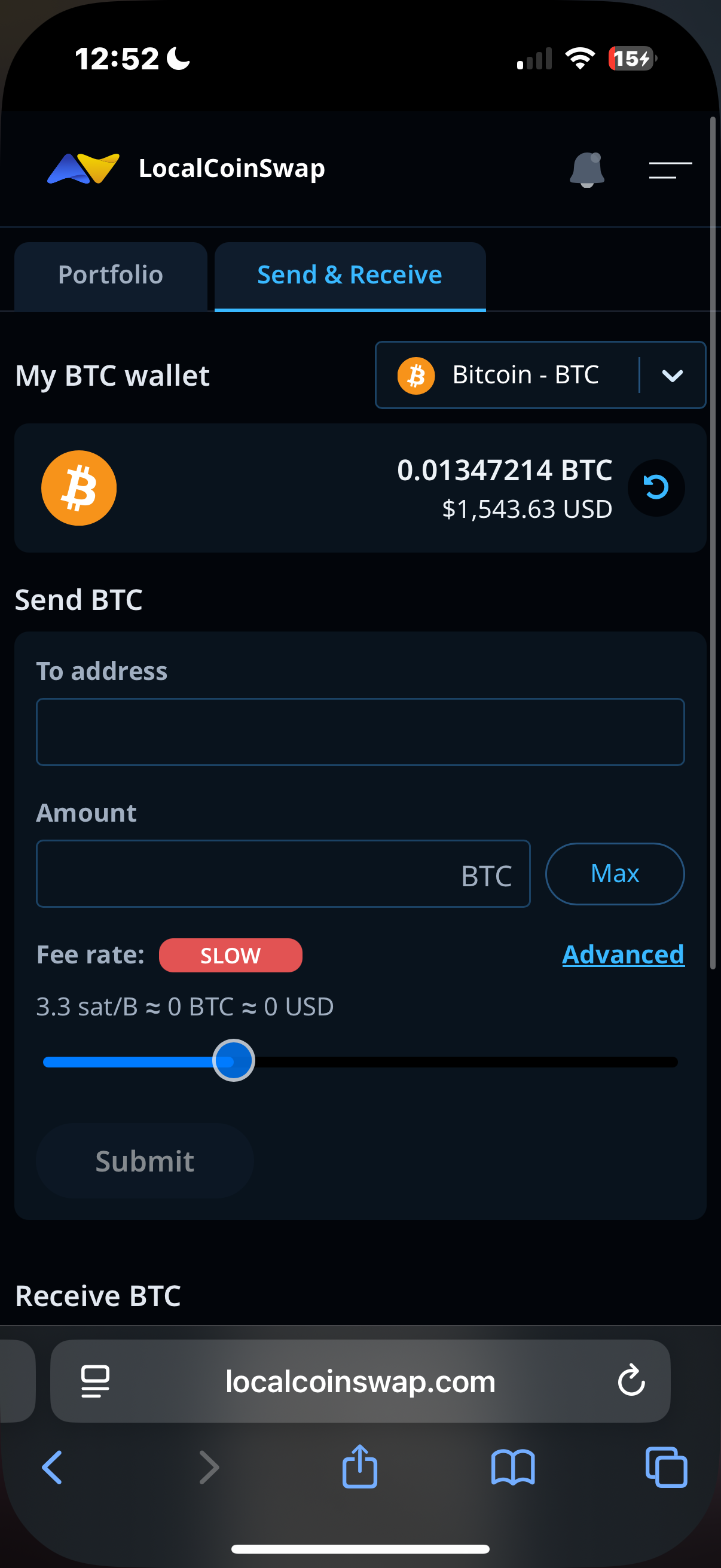Viewport: 721px width, 1568px height.
Task: Show all open Safari tabs
Action: click(666, 1468)
